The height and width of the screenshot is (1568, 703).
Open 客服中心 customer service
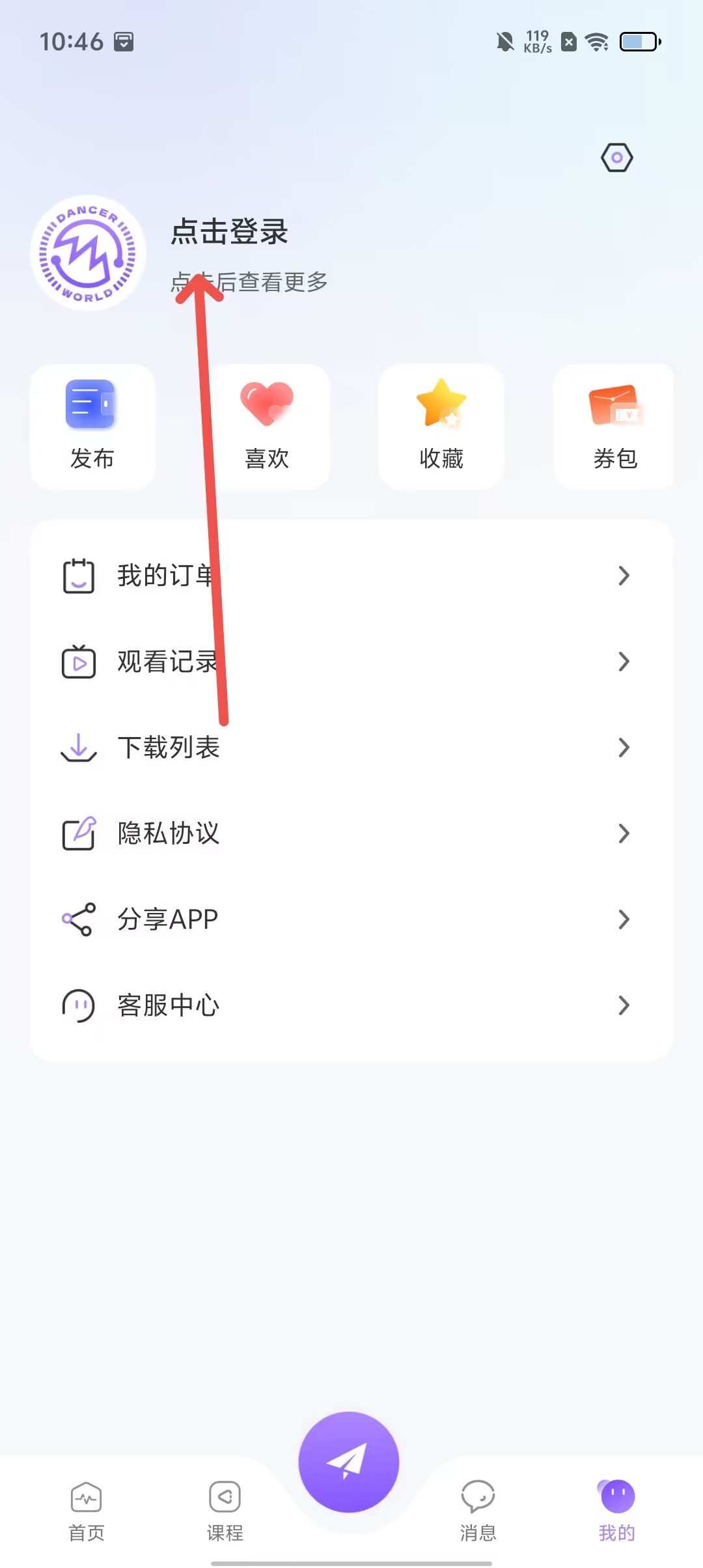pyautogui.click(x=351, y=1005)
